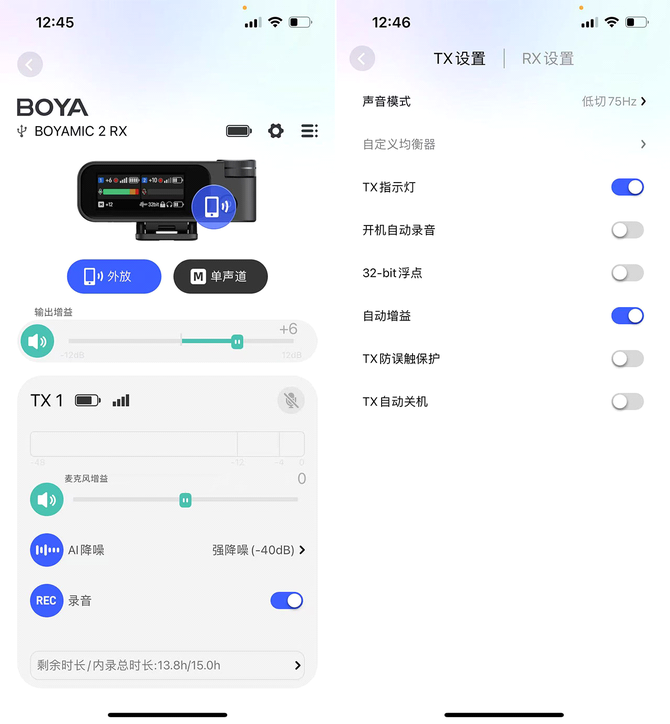The width and height of the screenshot is (670, 724).
Task: Adjust the 麦克风增益 mic gain slider
Action: [x=185, y=499]
